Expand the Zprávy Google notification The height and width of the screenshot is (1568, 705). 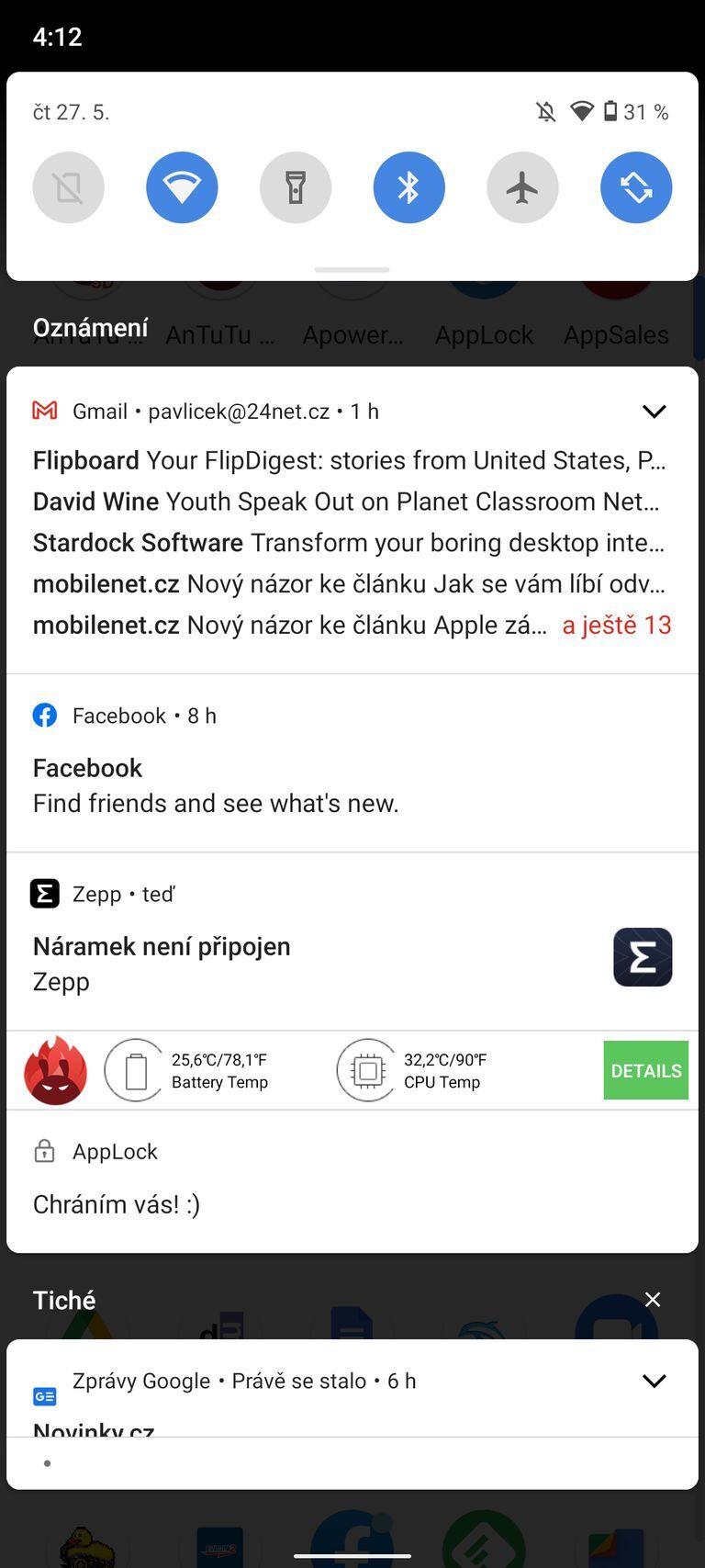tap(654, 1381)
